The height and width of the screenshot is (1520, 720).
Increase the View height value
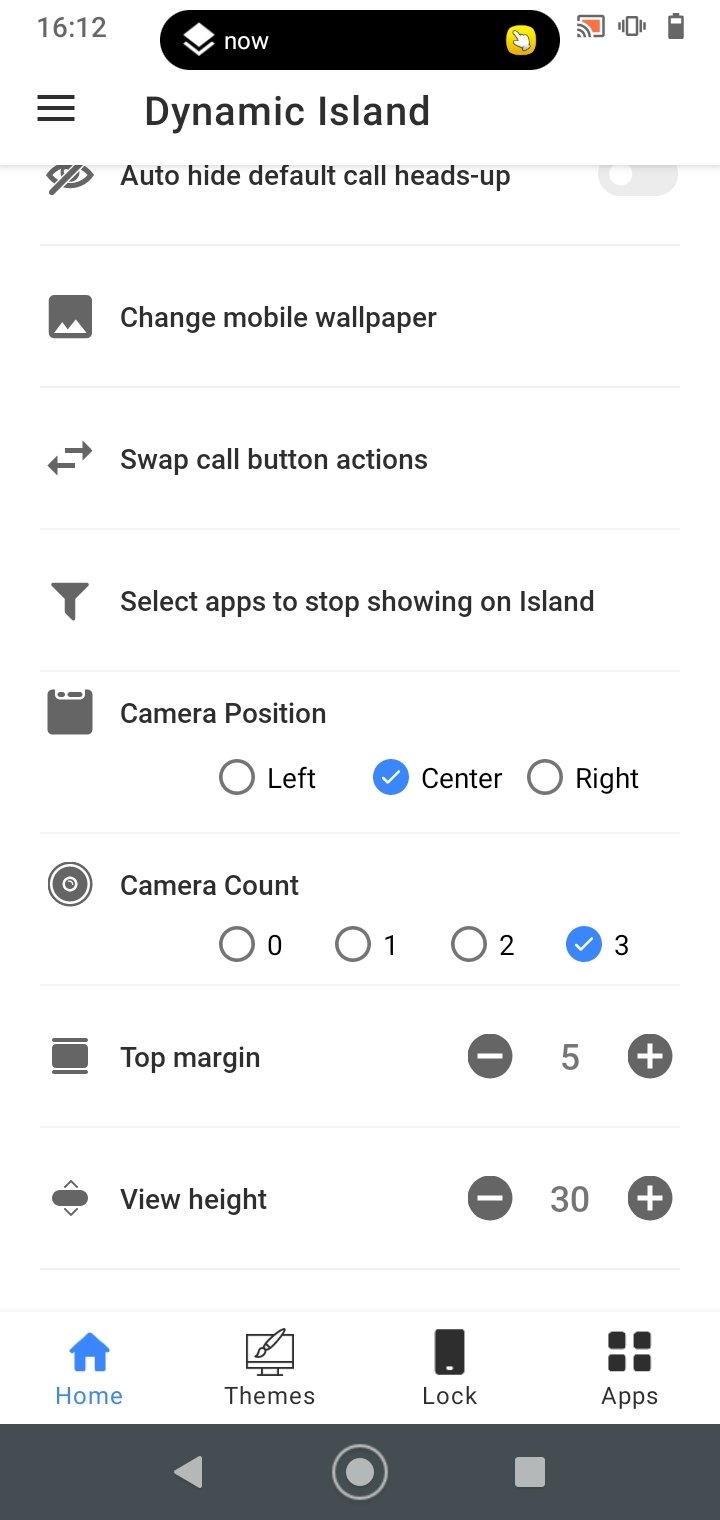[650, 1198]
